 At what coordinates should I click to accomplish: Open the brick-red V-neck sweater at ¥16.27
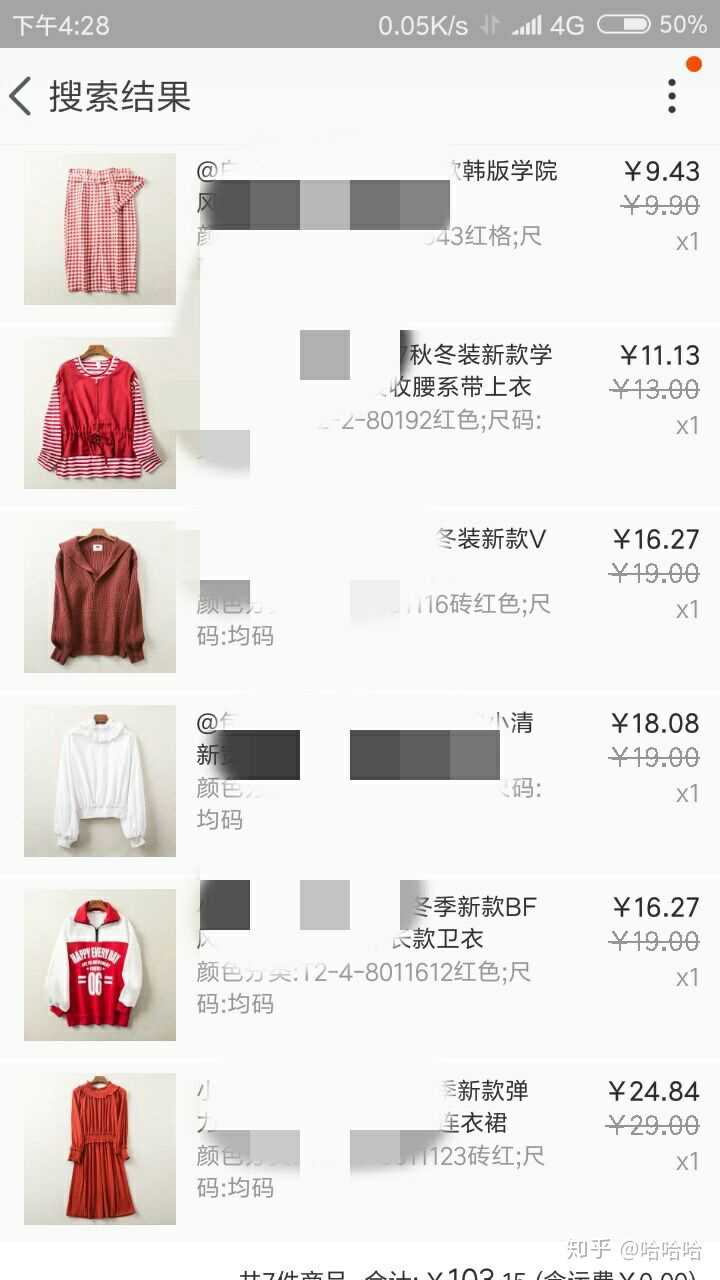[100, 597]
